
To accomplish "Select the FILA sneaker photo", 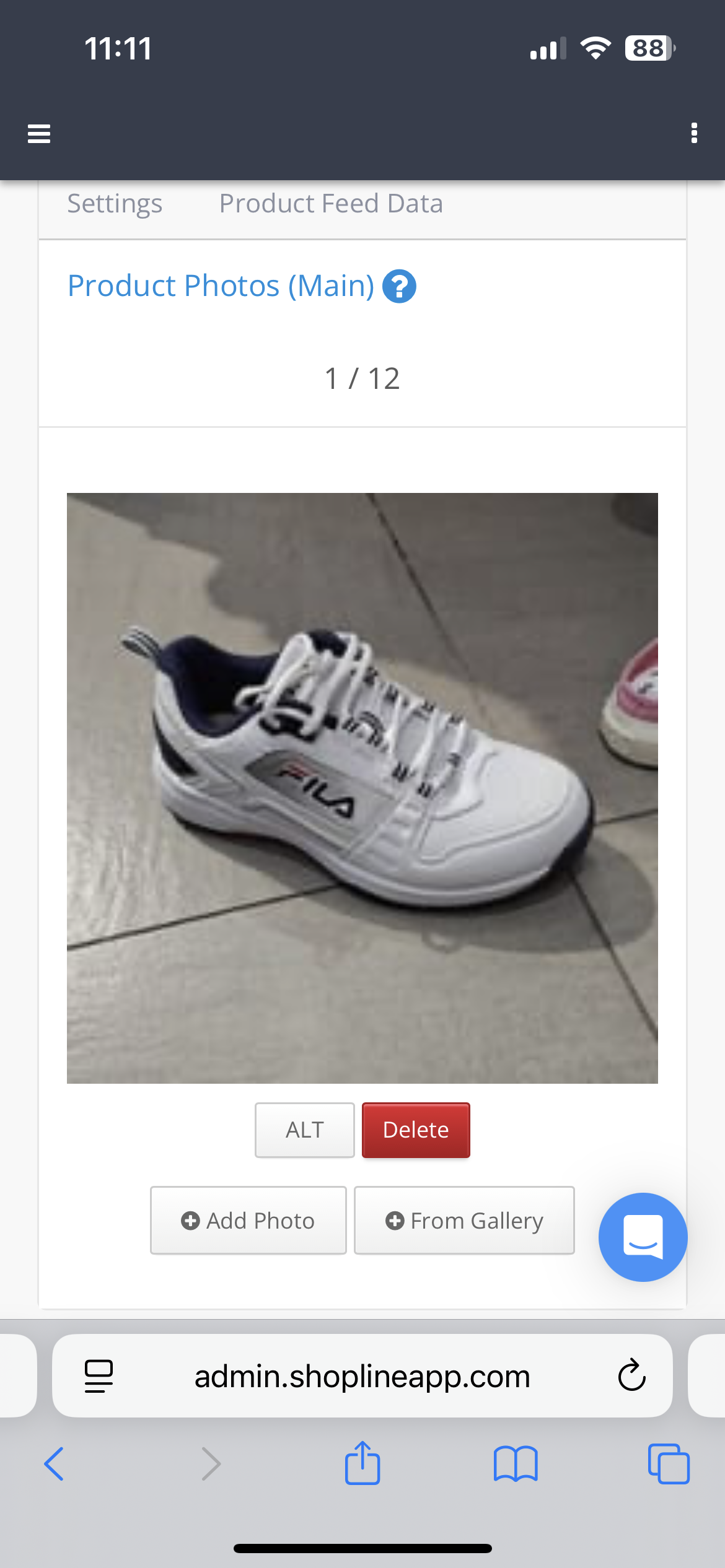I will point(362,786).
